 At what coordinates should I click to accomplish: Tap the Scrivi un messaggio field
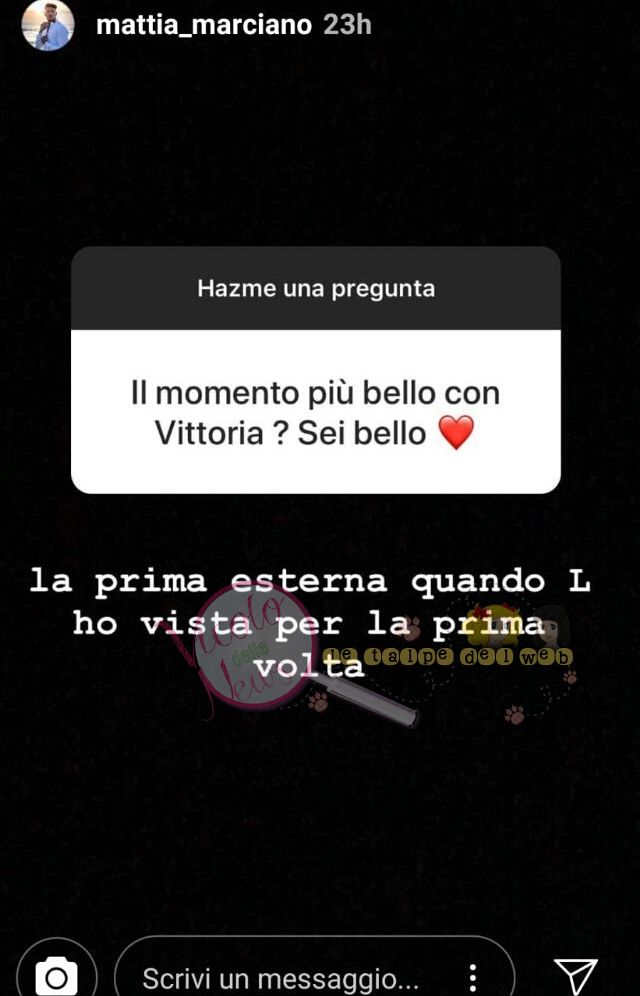[280, 977]
